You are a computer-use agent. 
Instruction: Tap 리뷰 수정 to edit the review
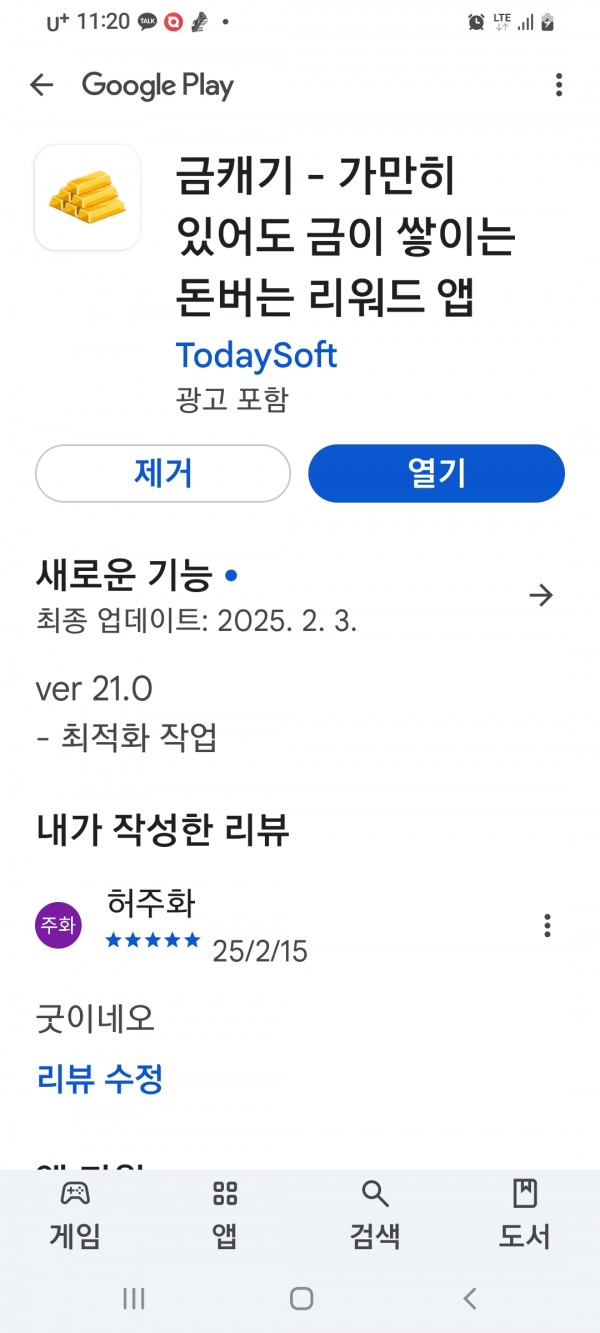pyautogui.click(x=100, y=1078)
